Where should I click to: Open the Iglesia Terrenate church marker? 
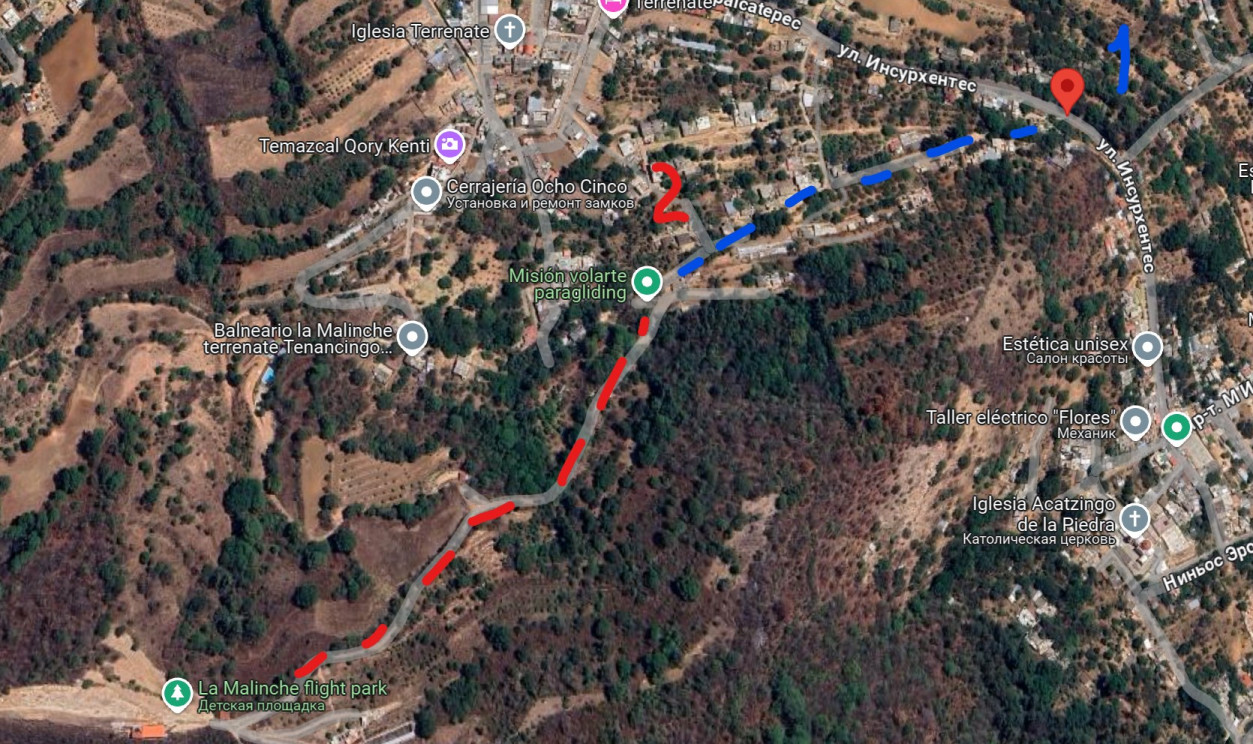coord(509,30)
